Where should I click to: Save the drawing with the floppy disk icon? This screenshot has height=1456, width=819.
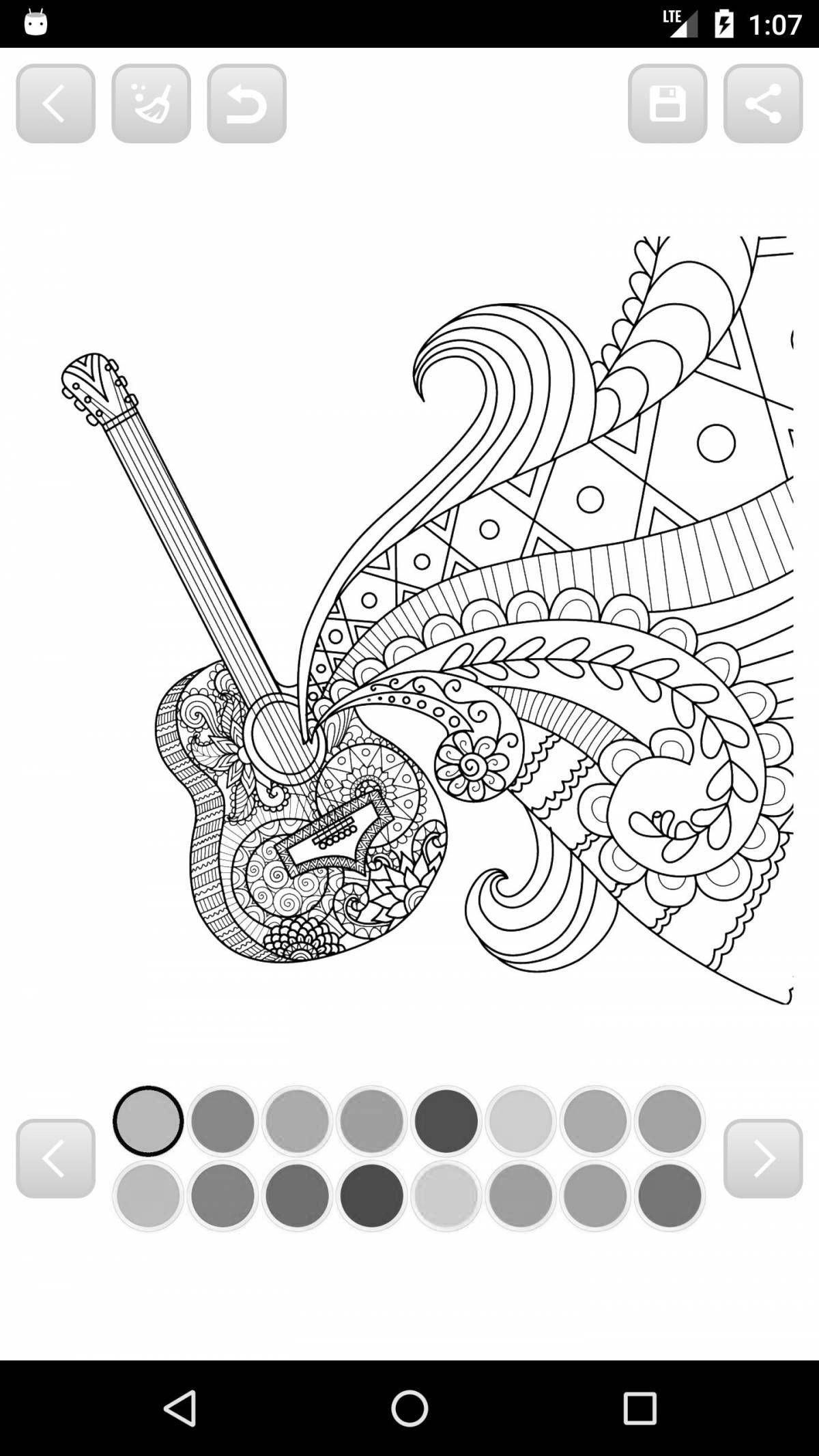(x=667, y=104)
